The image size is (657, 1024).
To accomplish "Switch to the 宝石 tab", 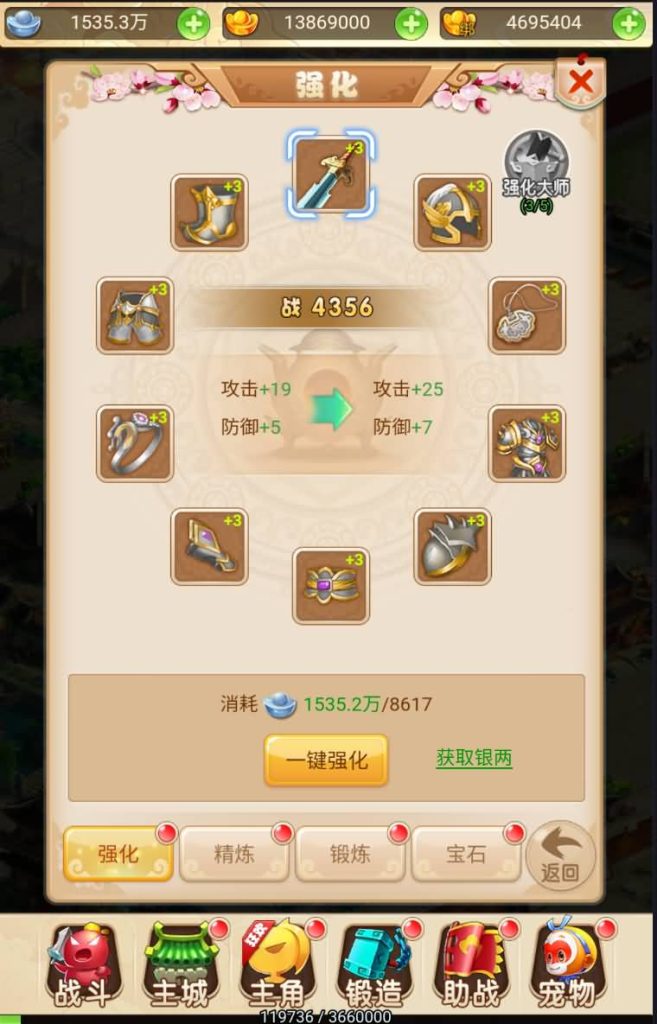I will [x=466, y=854].
